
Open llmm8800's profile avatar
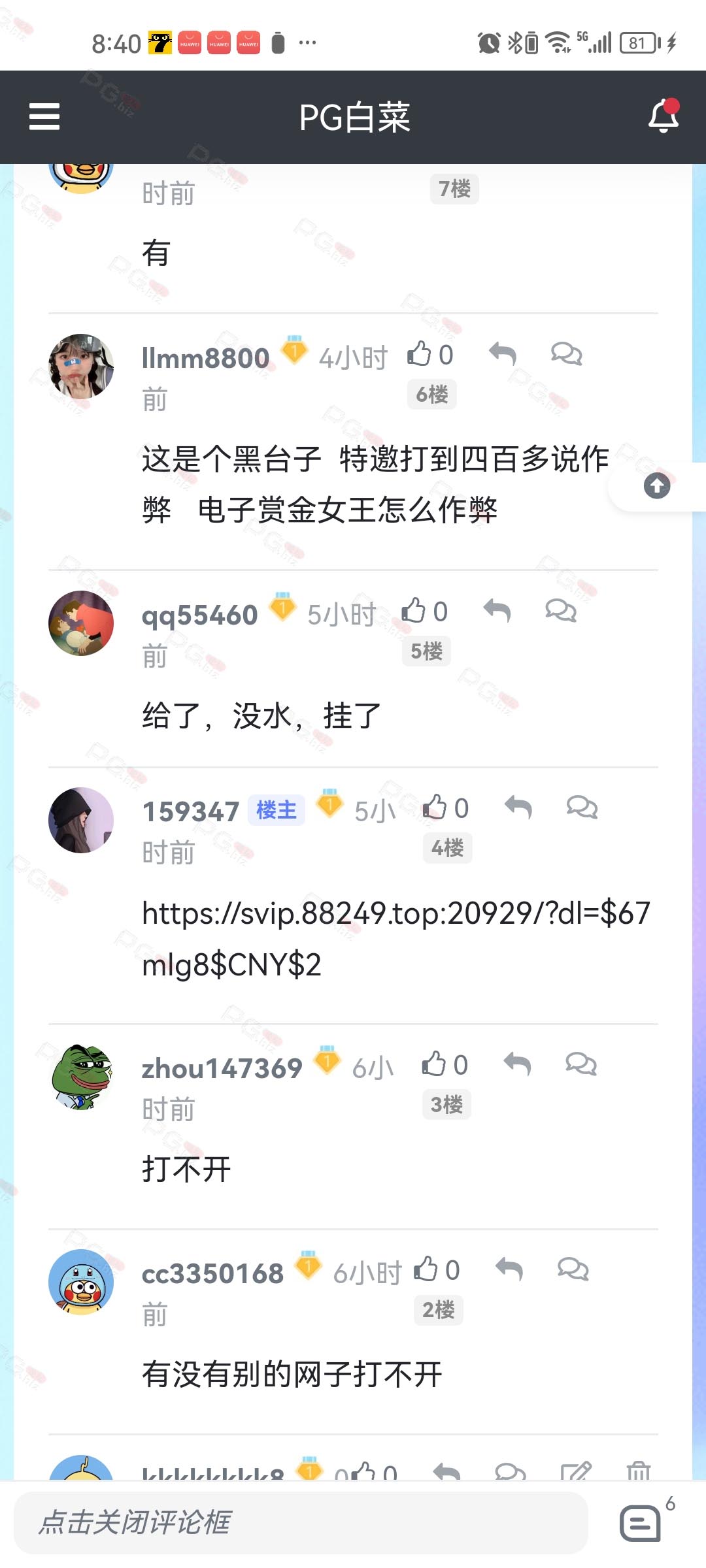coord(81,367)
